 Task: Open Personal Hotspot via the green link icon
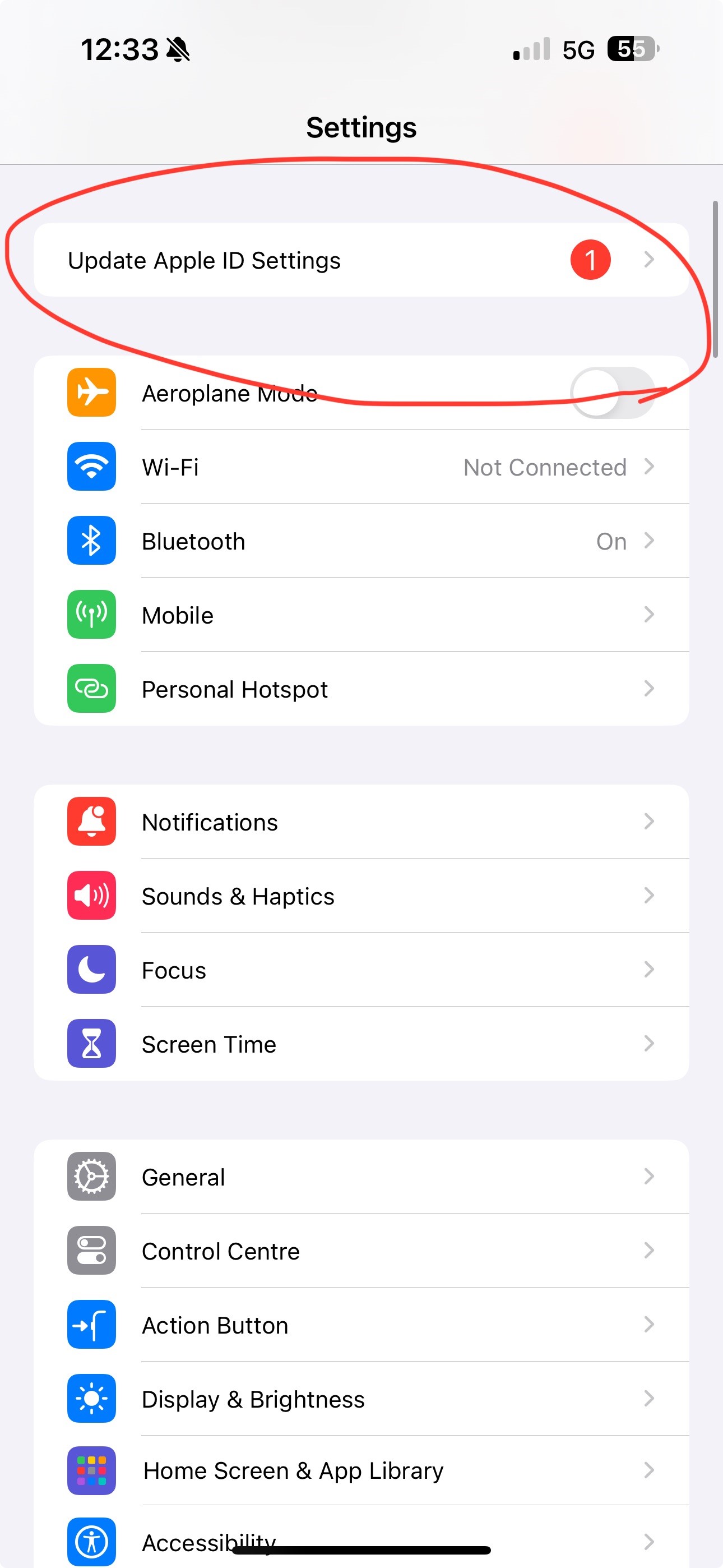(91, 689)
